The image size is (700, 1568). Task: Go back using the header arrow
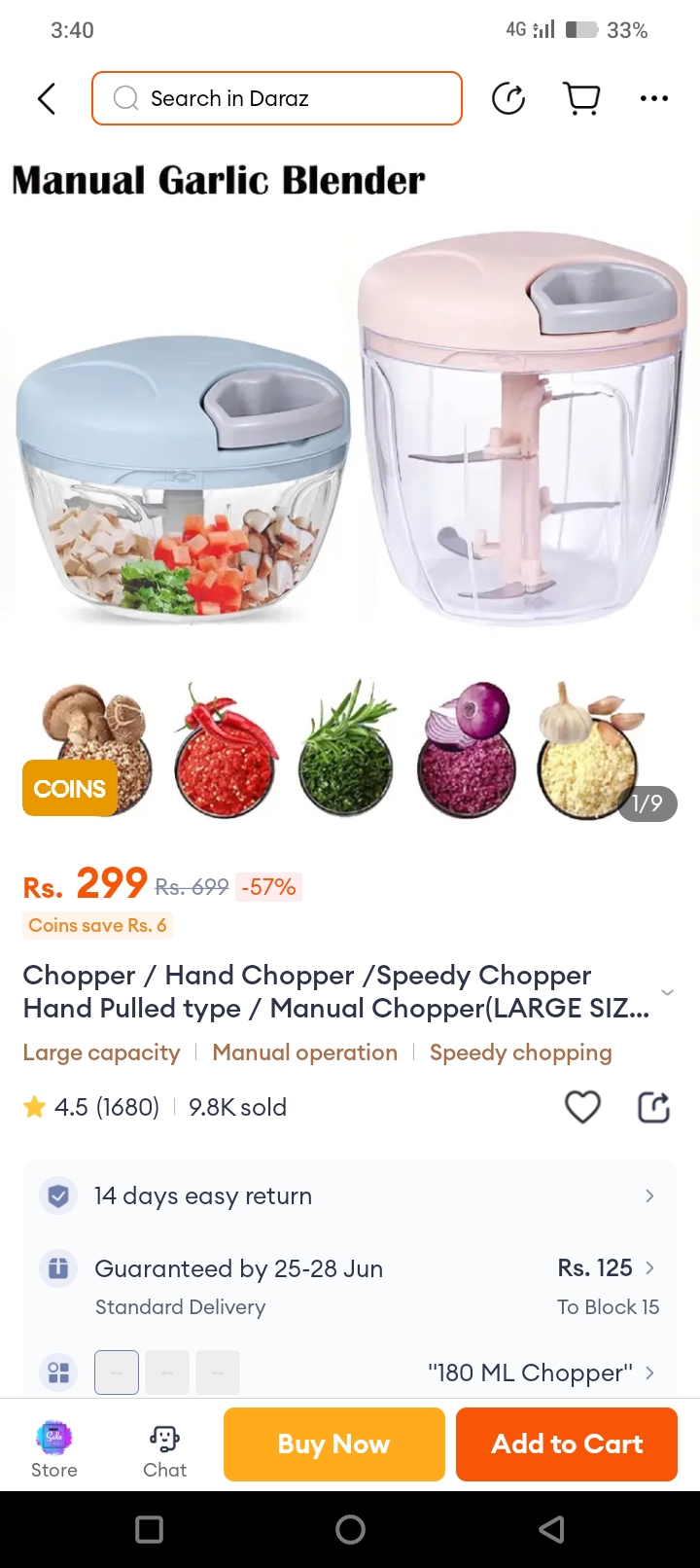pyautogui.click(x=46, y=98)
